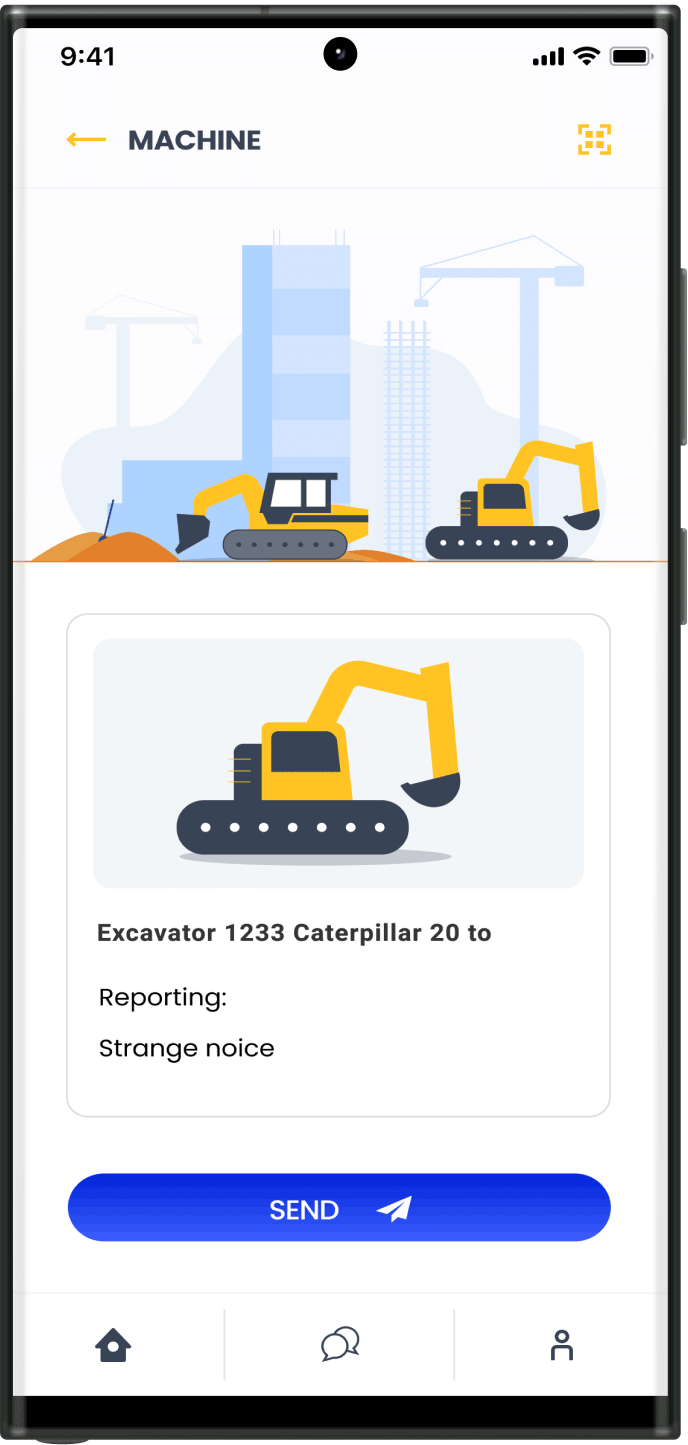Open the profile tab
This screenshot has height=1445, width=688.
(x=562, y=1345)
